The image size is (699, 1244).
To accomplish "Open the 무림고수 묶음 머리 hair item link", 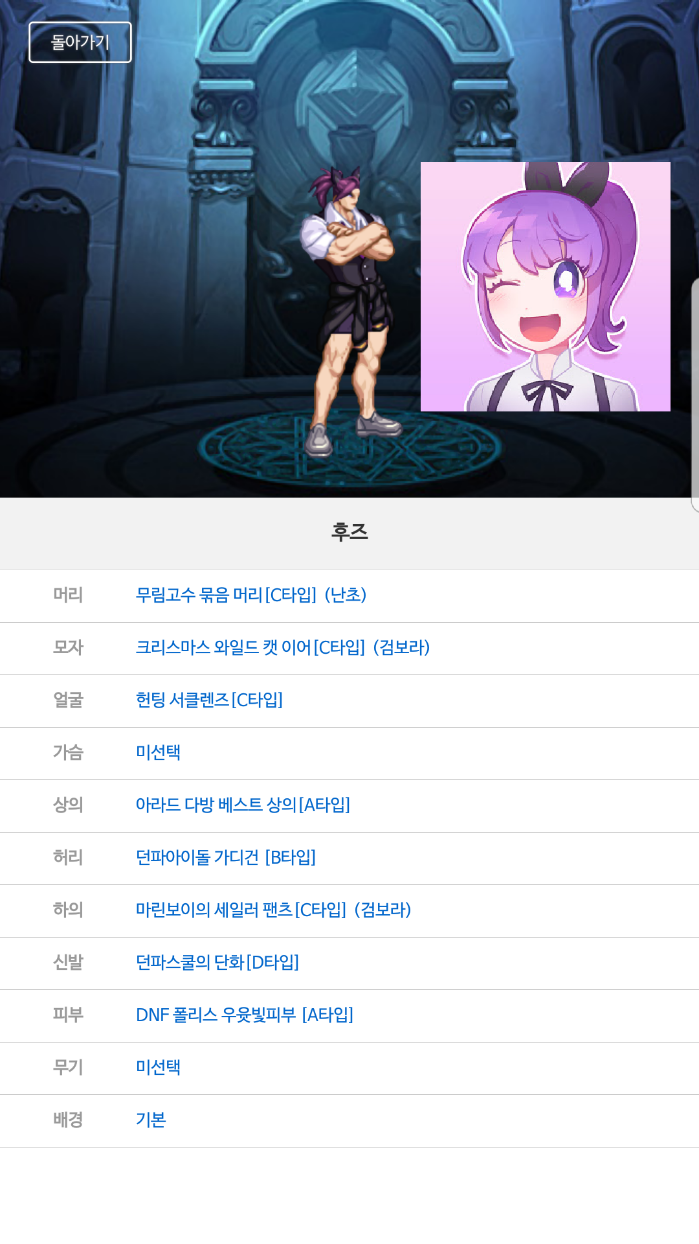I will 251,595.
